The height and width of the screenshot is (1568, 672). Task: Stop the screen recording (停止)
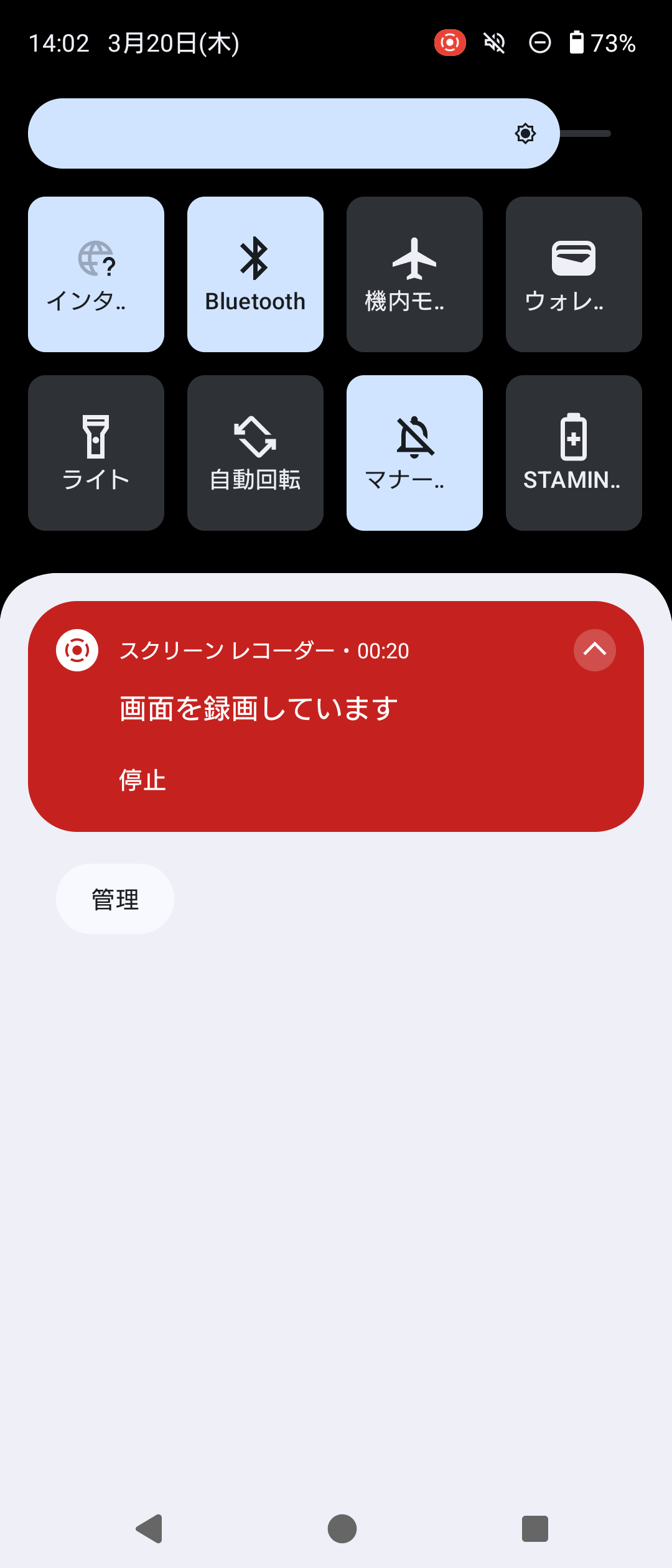pos(142,780)
